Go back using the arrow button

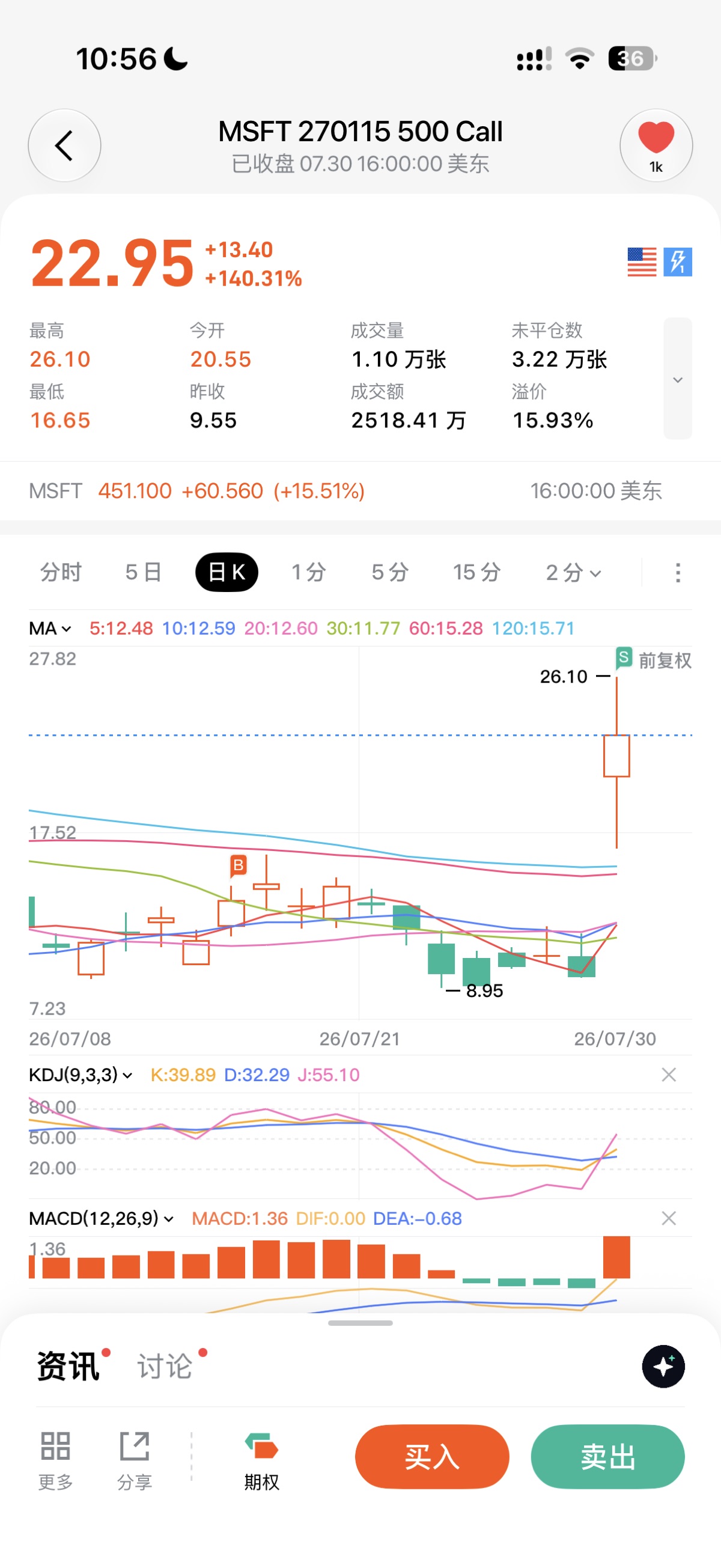pos(64,145)
